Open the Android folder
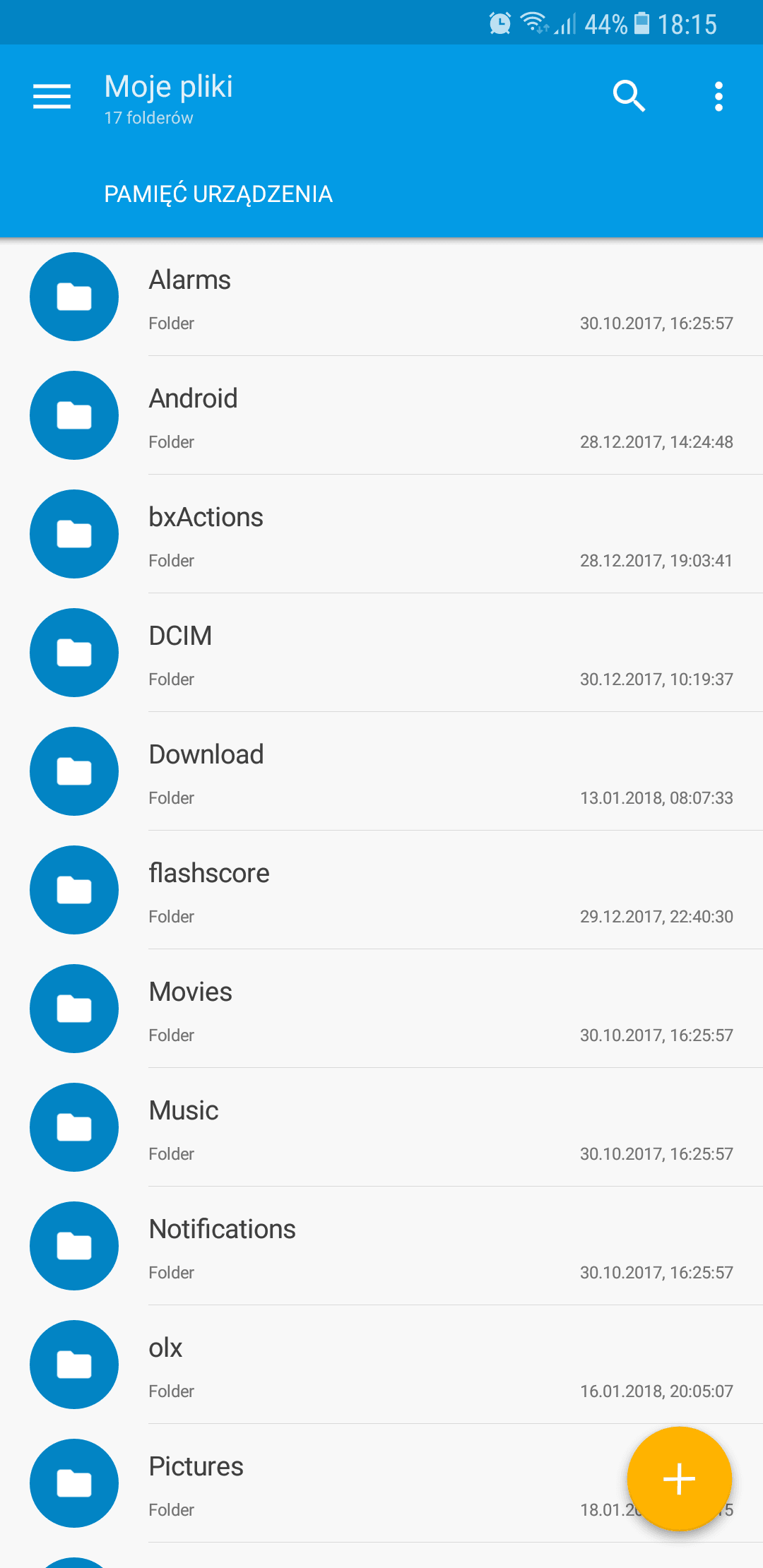The width and height of the screenshot is (763, 1568). 381,415
